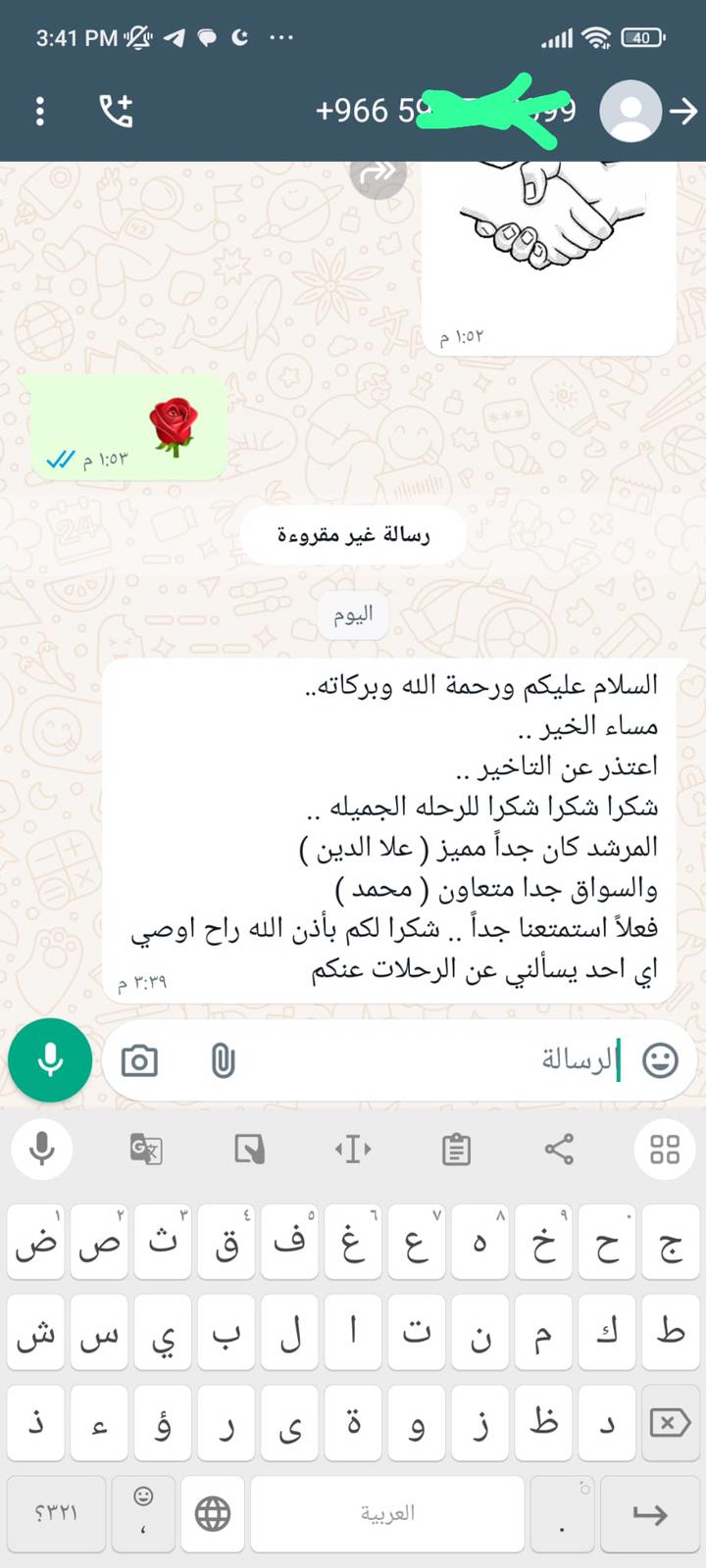Attach a file with the paperclip

coord(223,1060)
